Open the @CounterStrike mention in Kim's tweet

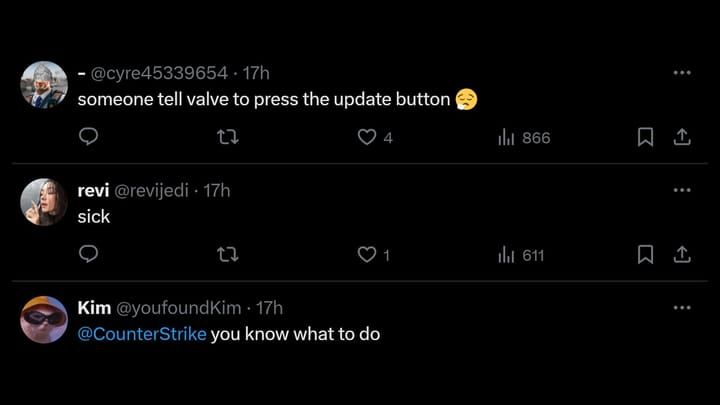point(142,334)
